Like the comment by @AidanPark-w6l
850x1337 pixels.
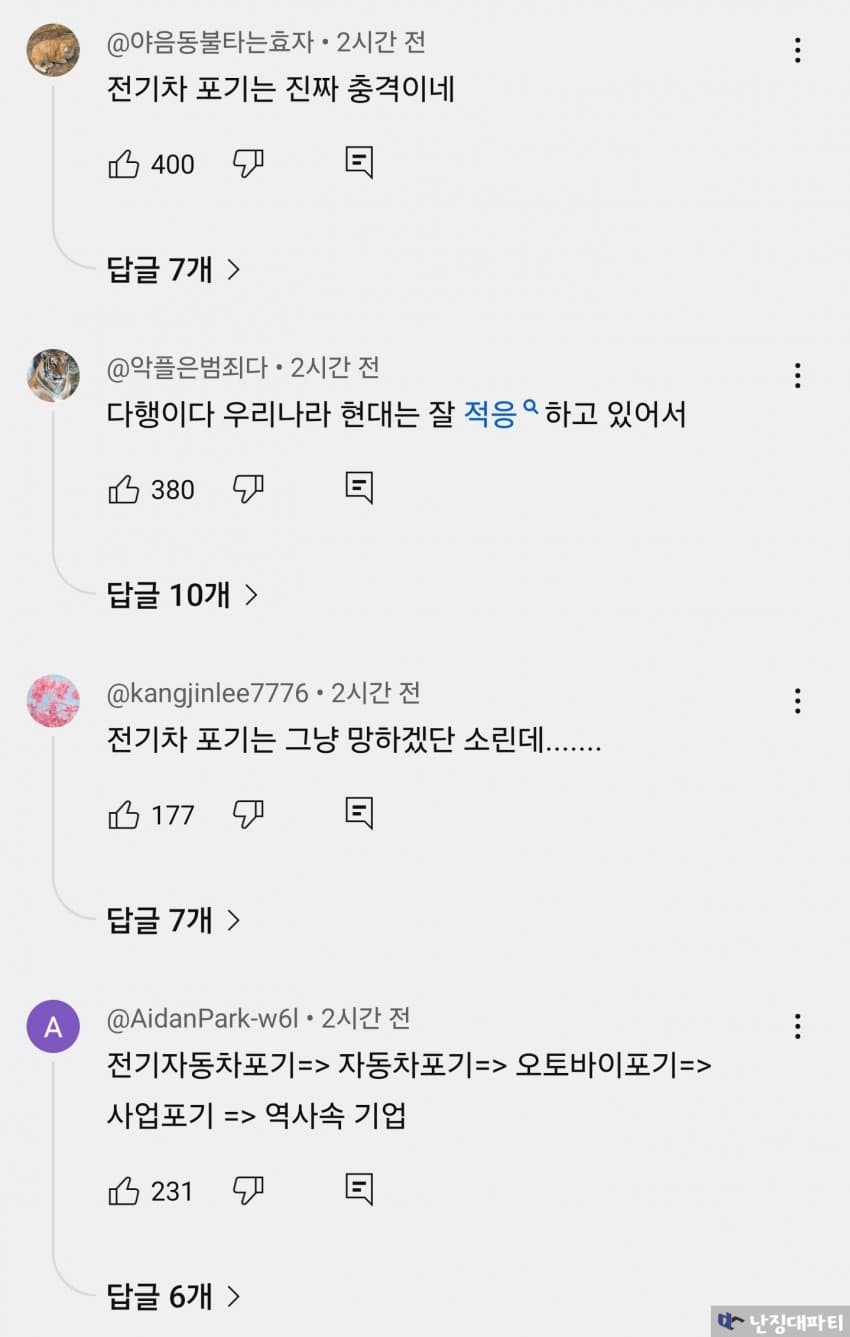point(124,1191)
